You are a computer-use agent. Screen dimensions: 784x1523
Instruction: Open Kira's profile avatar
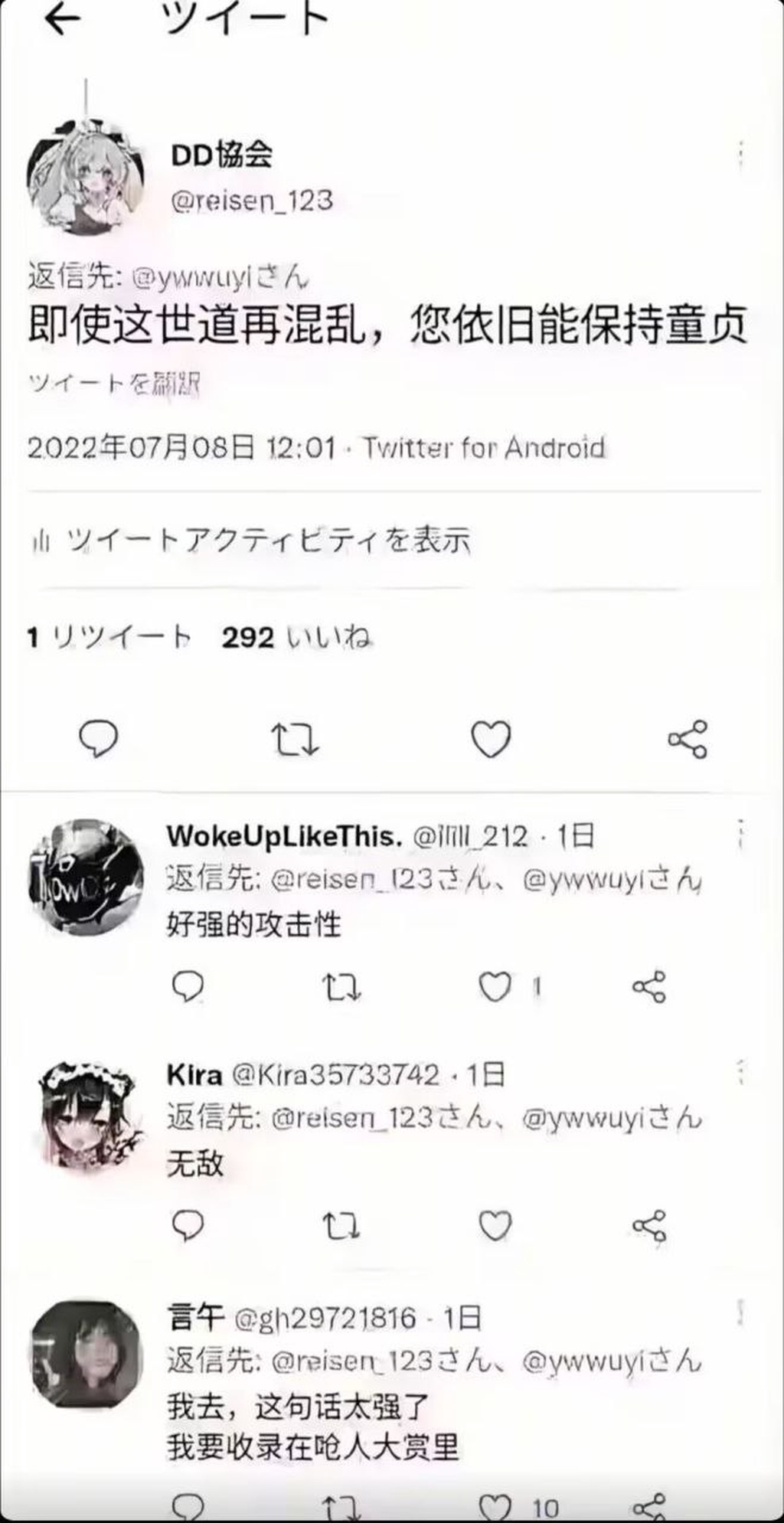point(88,1116)
